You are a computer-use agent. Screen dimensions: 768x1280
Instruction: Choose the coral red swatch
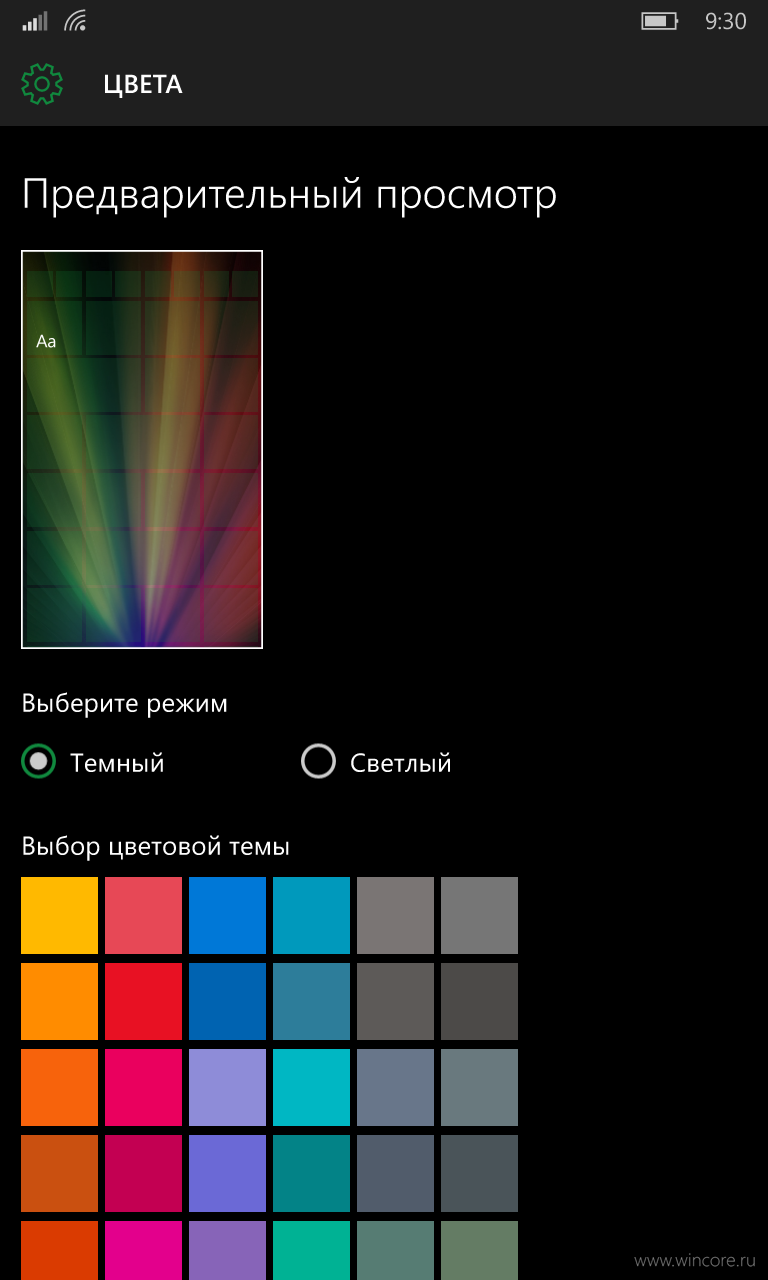point(144,916)
